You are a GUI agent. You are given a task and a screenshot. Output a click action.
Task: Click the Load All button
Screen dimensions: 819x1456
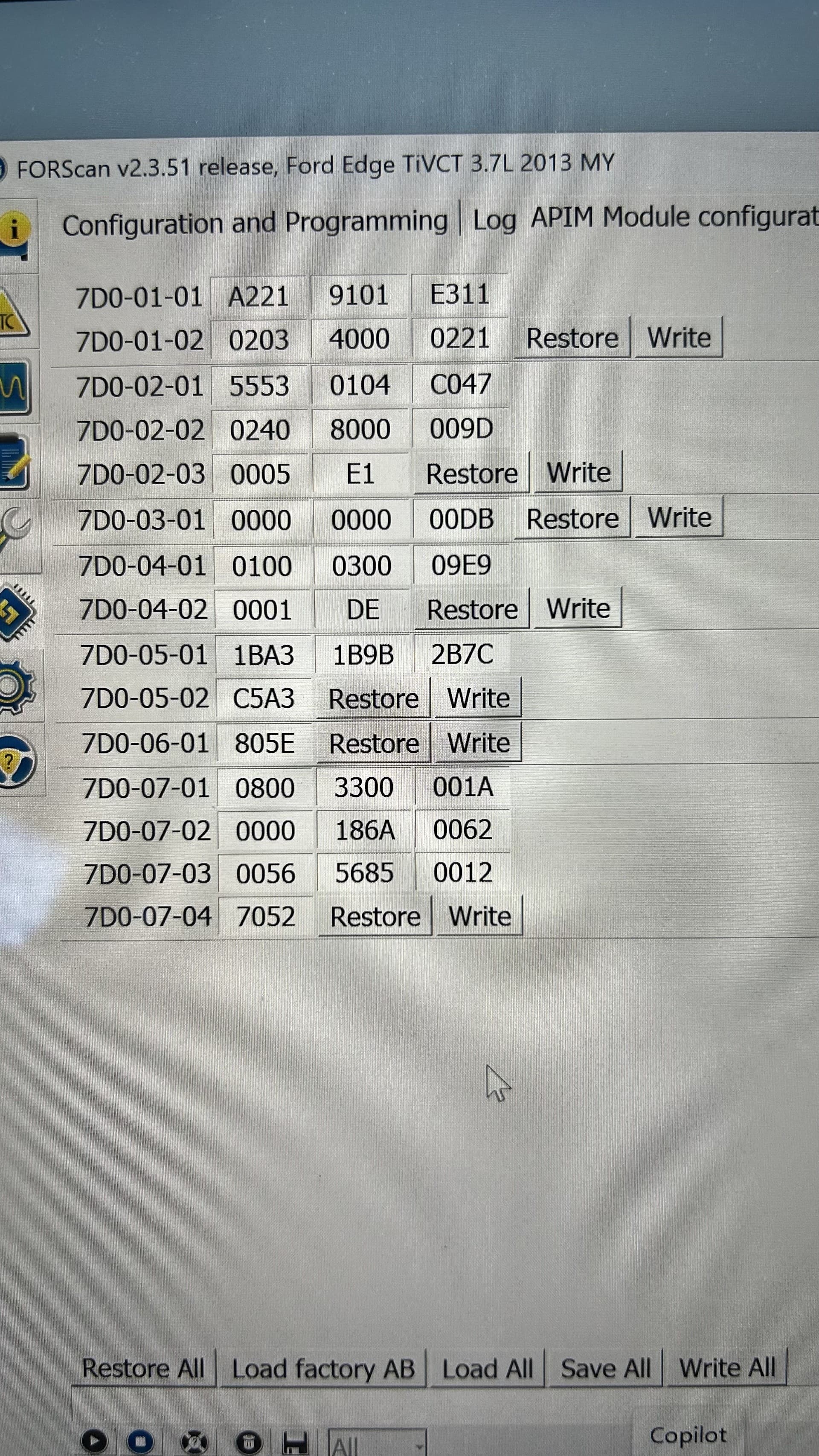coord(487,1369)
